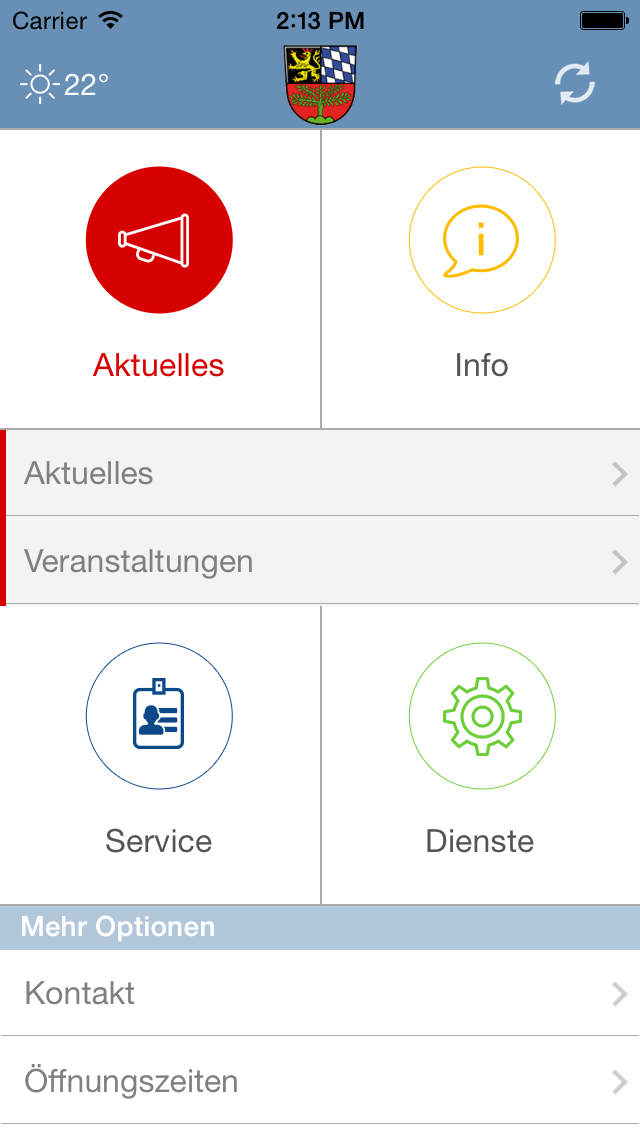The height and width of the screenshot is (1136, 640).
Task: Open the Service tile
Action: coord(159,755)
